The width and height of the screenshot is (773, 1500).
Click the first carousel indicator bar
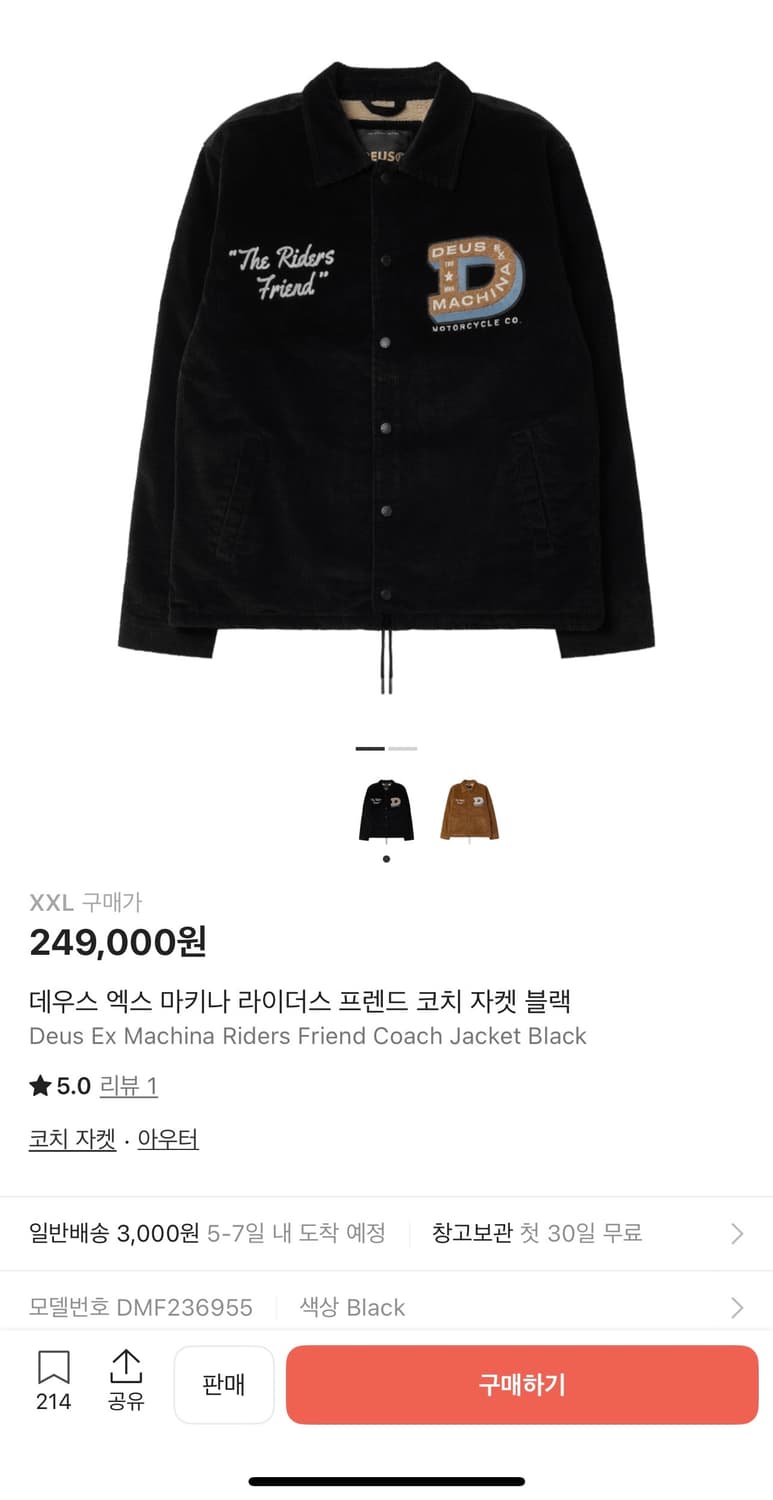(372, 748)
